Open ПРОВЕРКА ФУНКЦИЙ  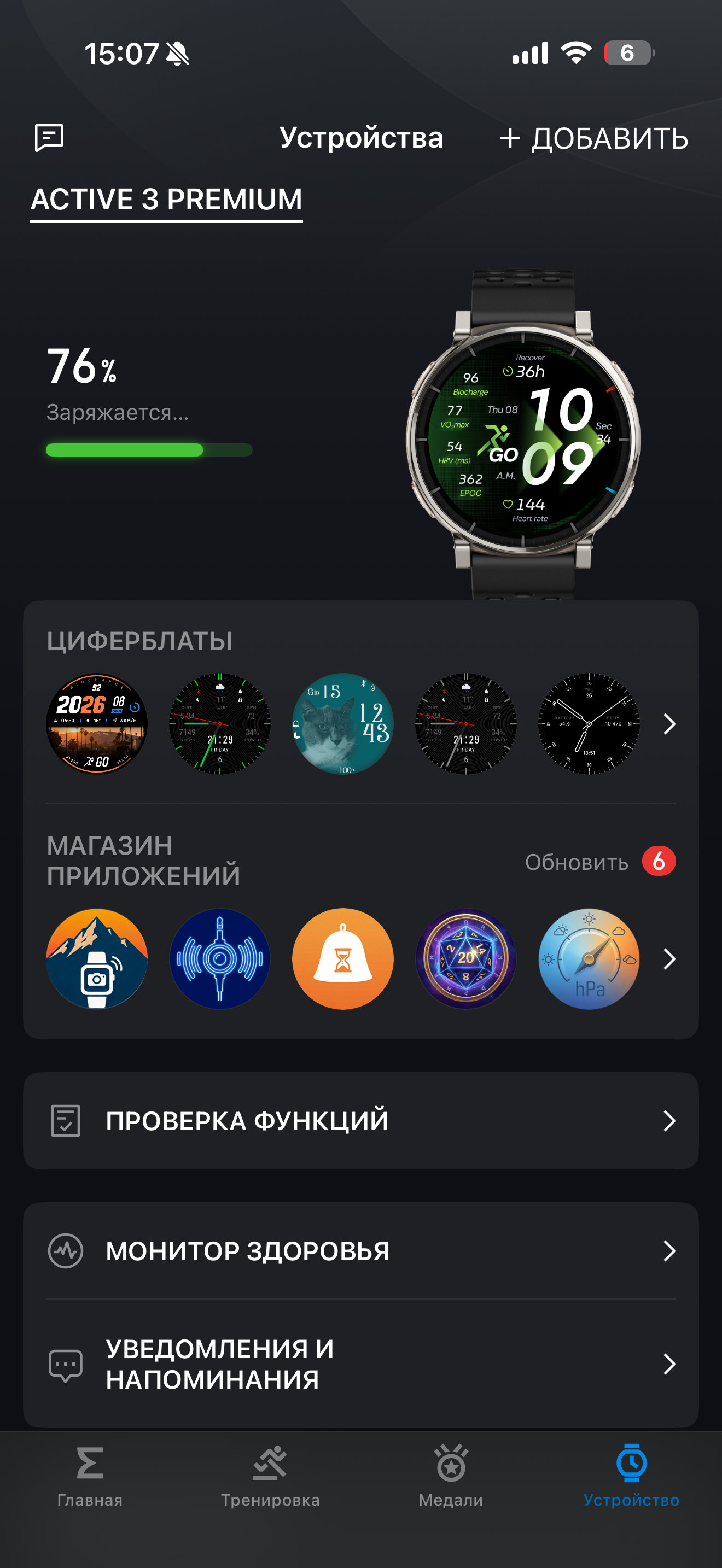coord(360,1121)
